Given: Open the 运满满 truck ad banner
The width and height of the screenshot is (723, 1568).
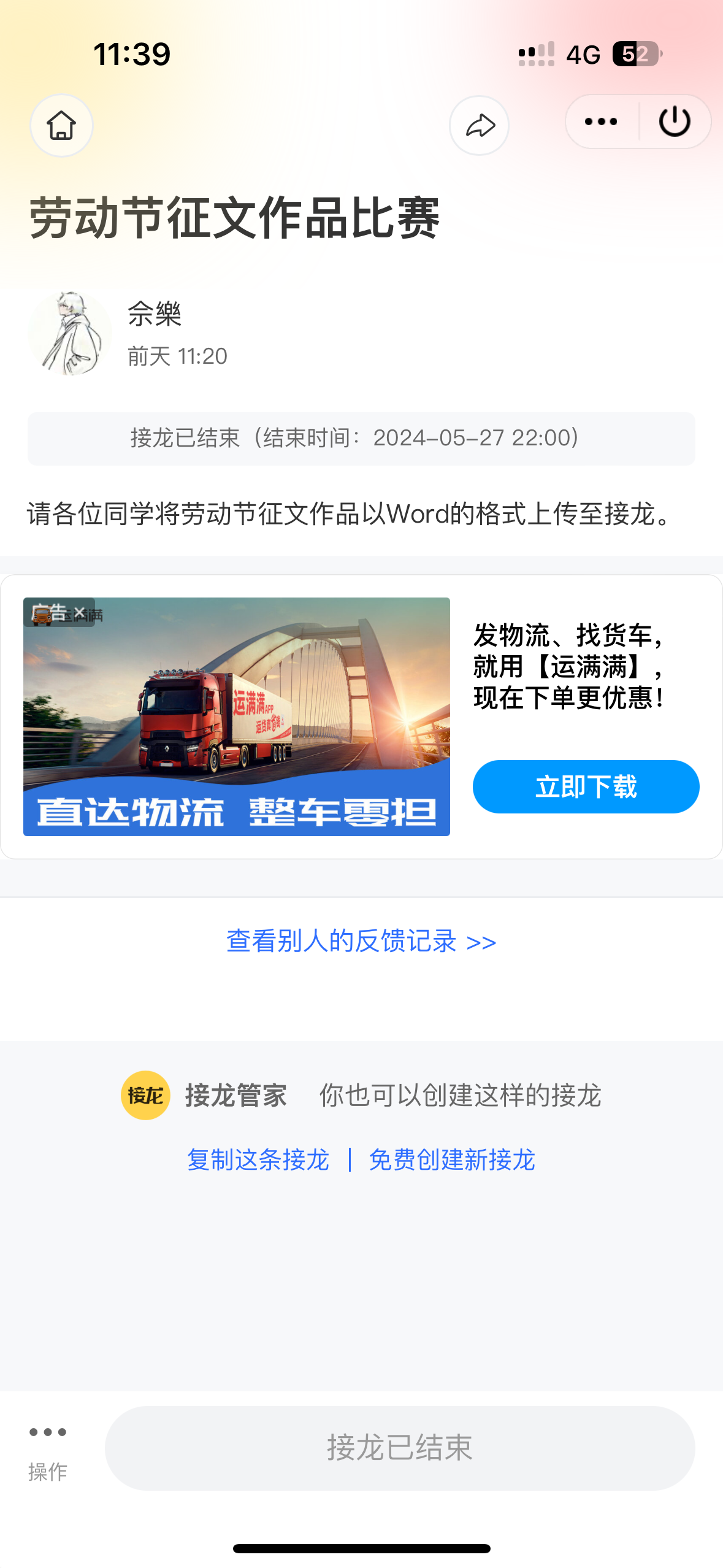Looking at the screenshot, I should click(x=237, y=717).
